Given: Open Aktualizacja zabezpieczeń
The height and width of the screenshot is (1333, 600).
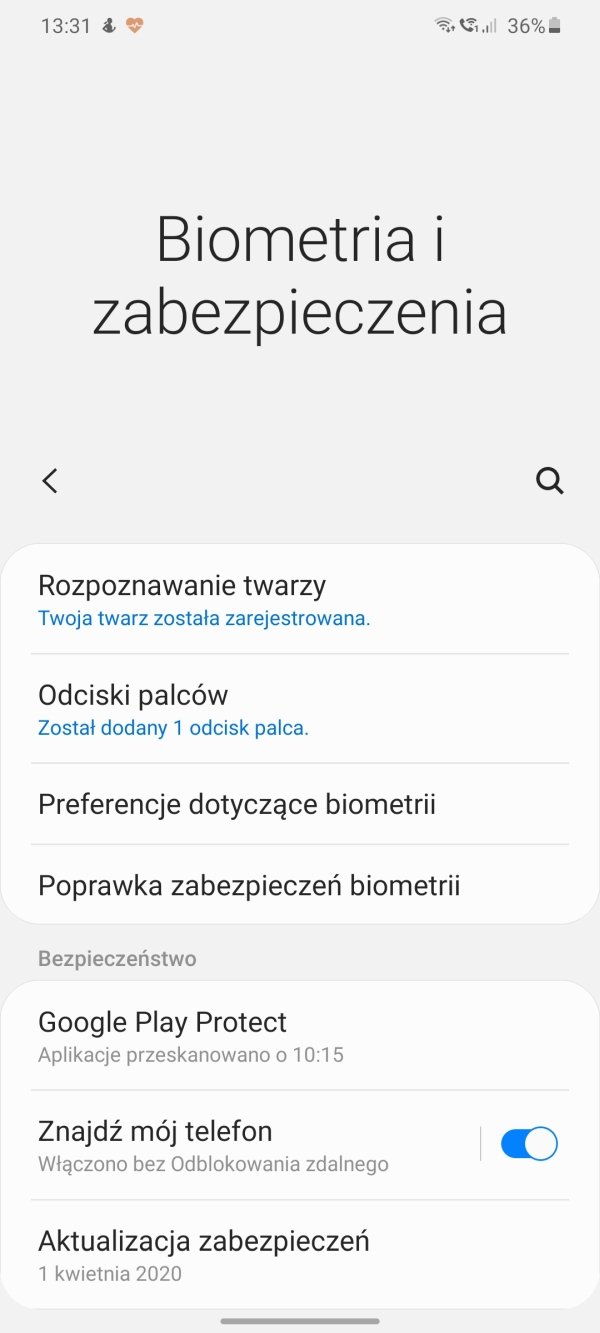Looking at the screenshot, I should [x=300, y=1254].
